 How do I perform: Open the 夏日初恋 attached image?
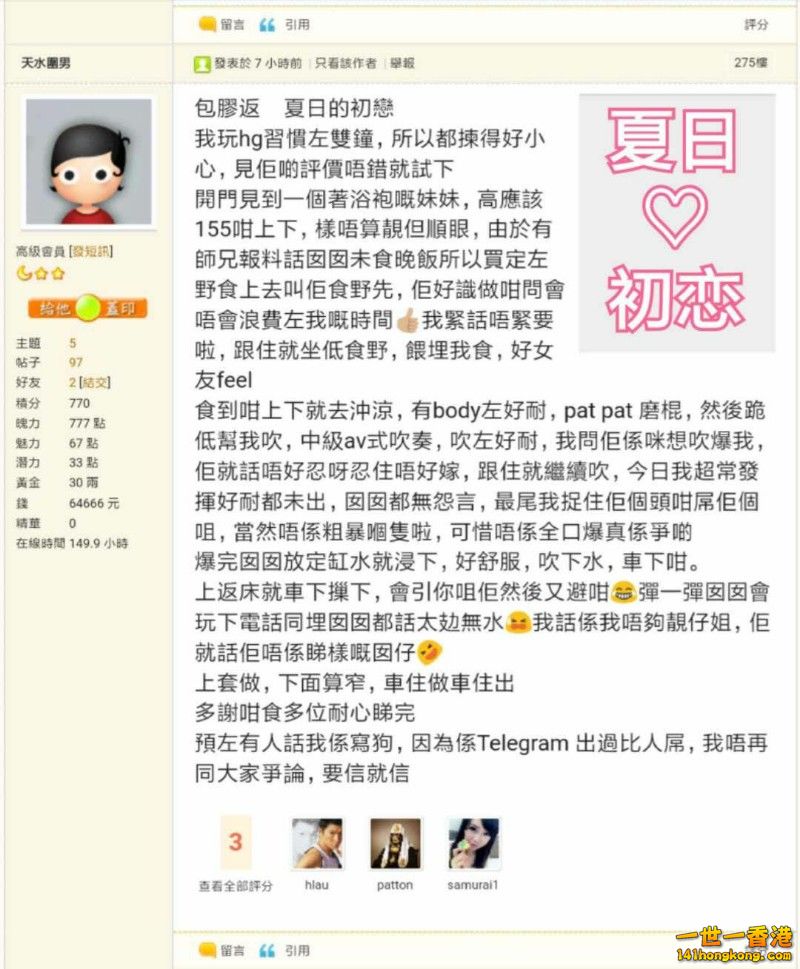tap(677, 223)
